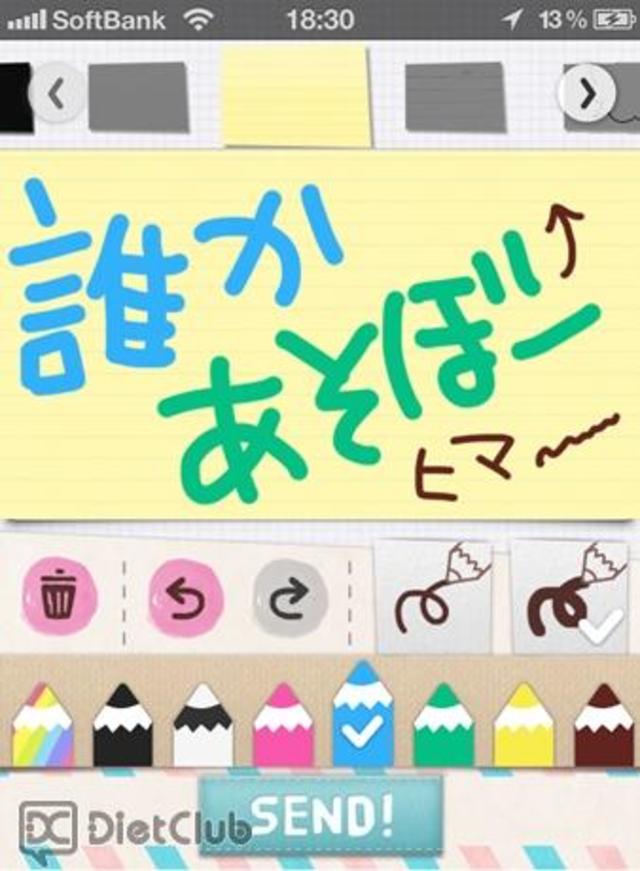Pick the green pencil
The width and height of the screenshot is (640, 871).
point(443,724)
